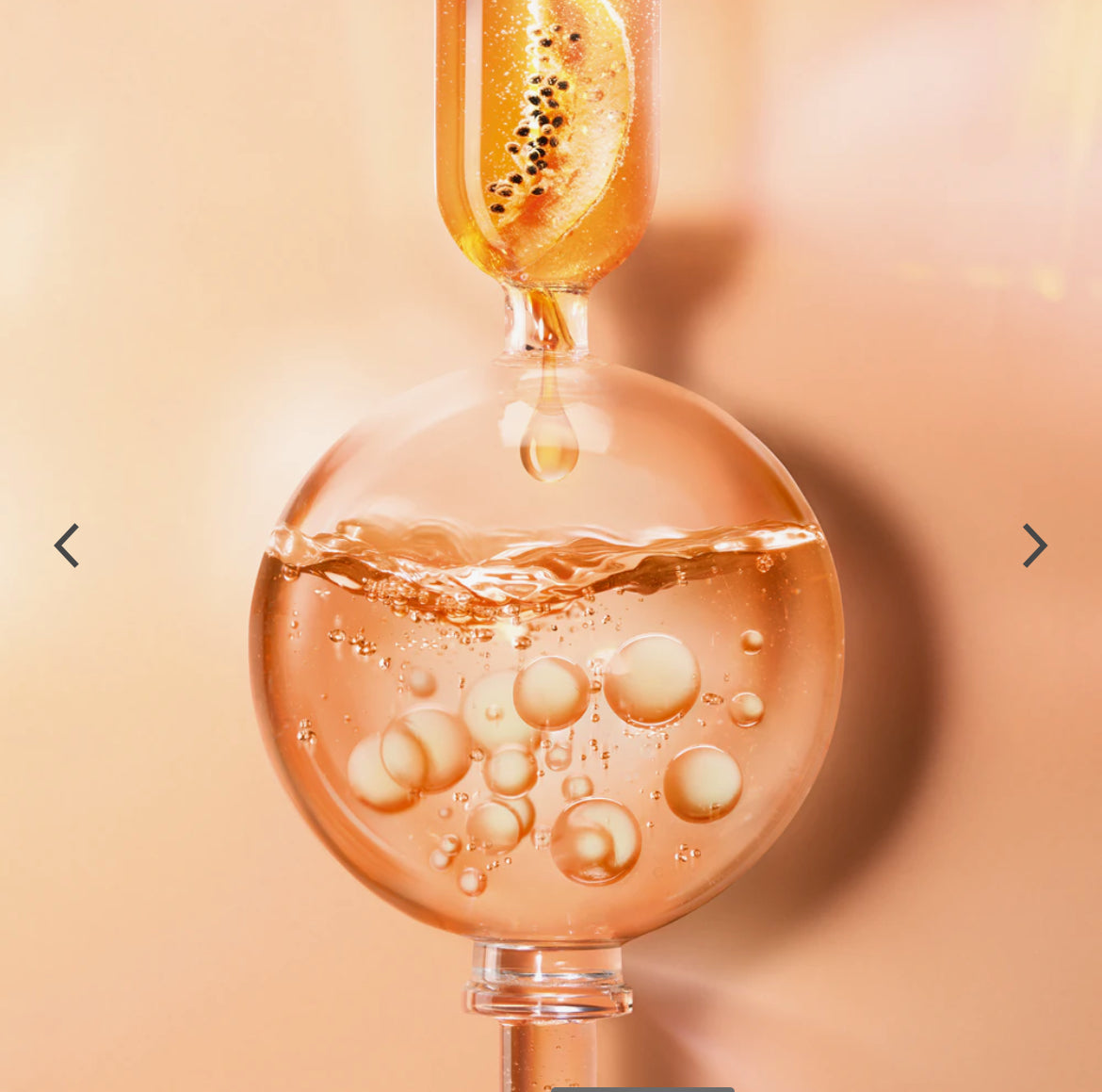Advance to the next carousel image
The width and height of the screenshot is (1102, 1092).
click(x=1034, y=546)
